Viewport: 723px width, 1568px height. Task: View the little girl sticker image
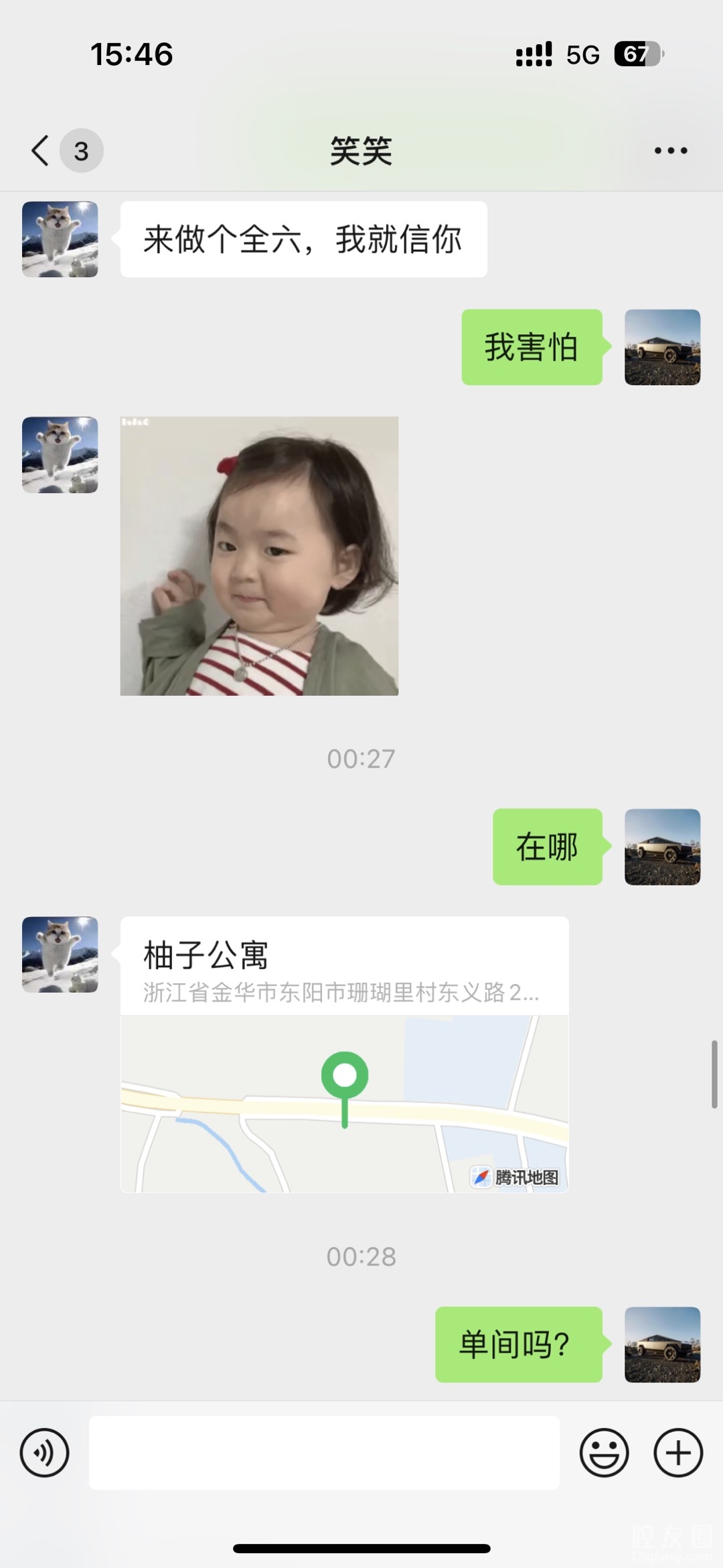coord(259,556)
